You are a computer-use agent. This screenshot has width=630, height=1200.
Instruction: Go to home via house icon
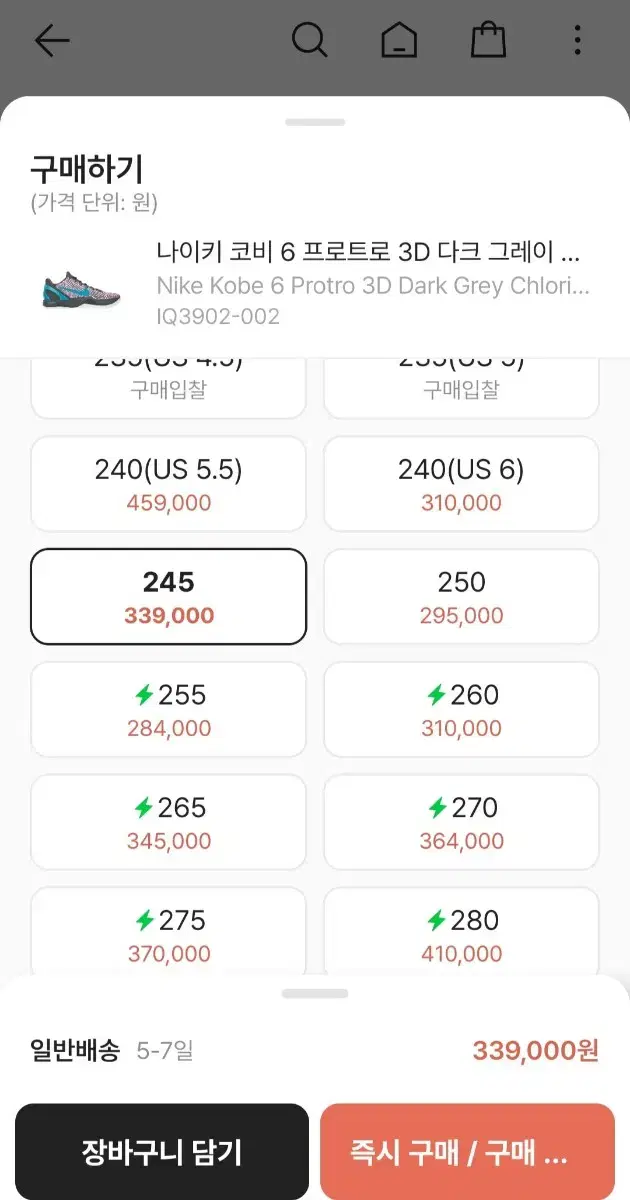pyautogui.click(x=399, y=40)
